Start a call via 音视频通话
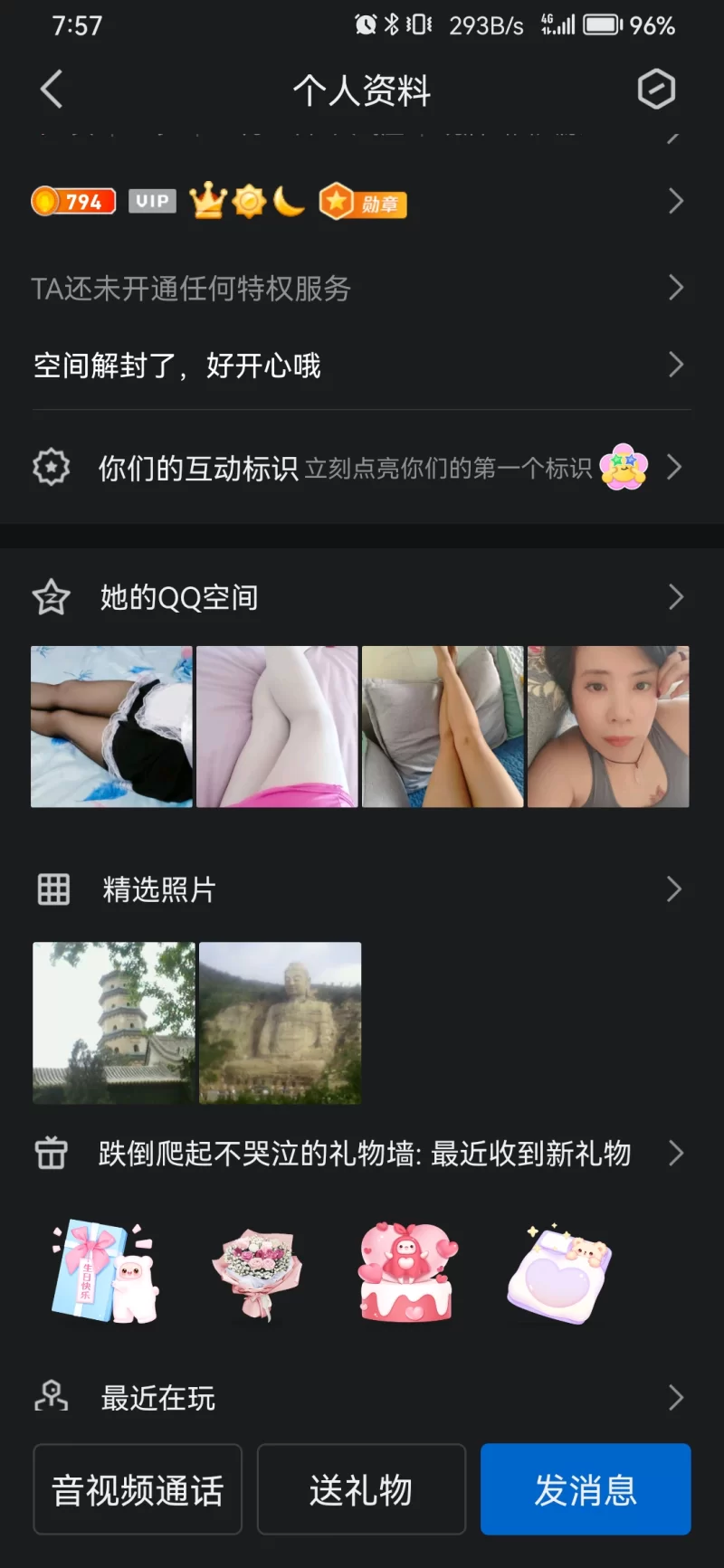This screenshot has width=724, height=1568. tap(138, 1489)
